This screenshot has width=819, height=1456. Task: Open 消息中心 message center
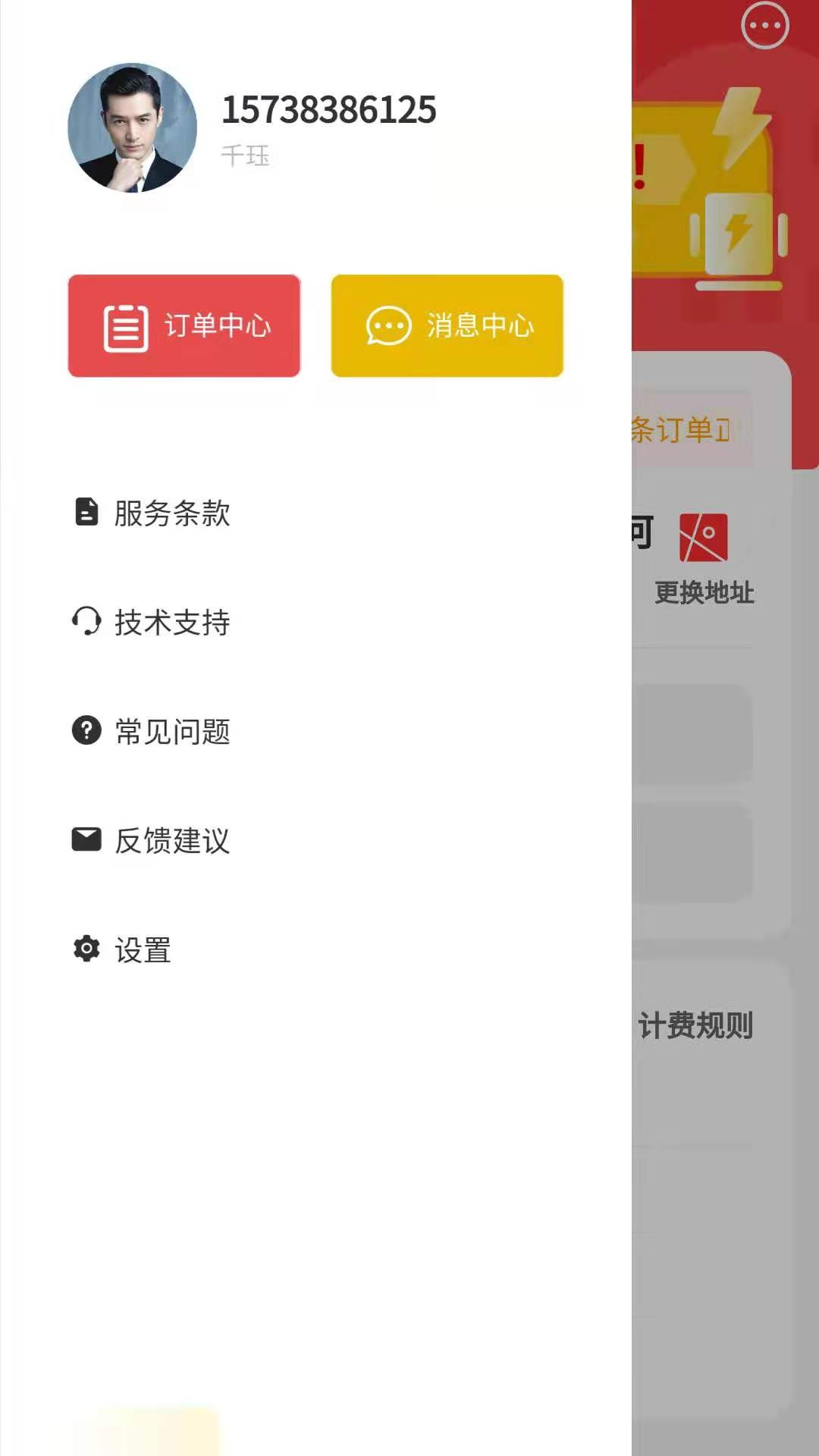(x=447, y=326)
